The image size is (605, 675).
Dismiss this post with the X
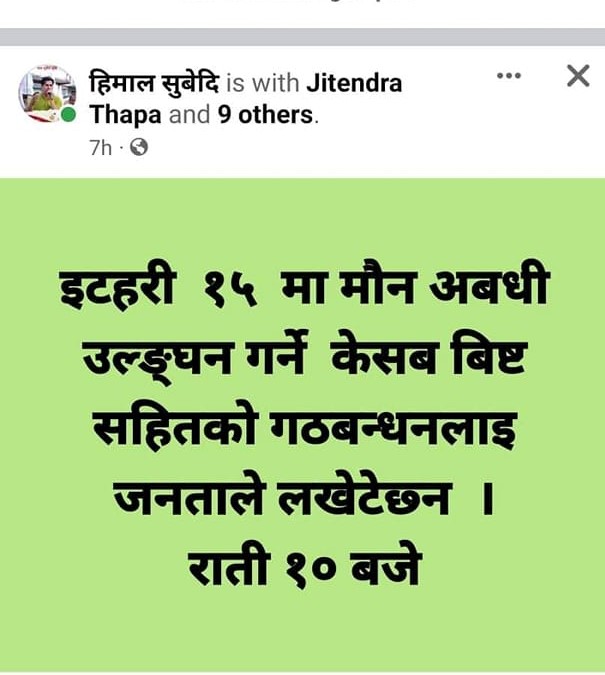[577, 76]
